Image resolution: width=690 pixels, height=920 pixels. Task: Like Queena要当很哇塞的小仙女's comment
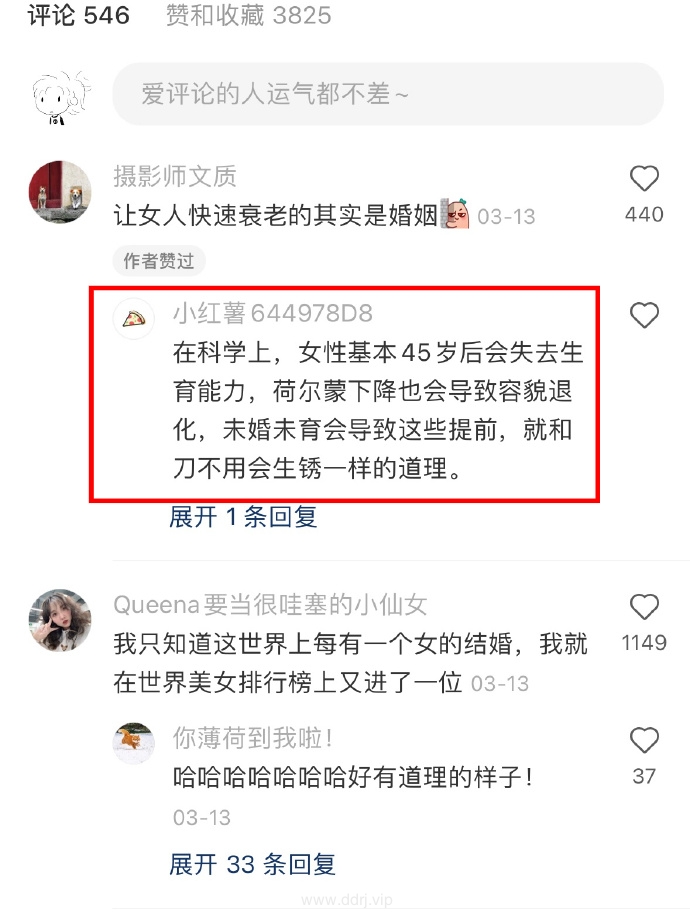click(x=644, y=607)
